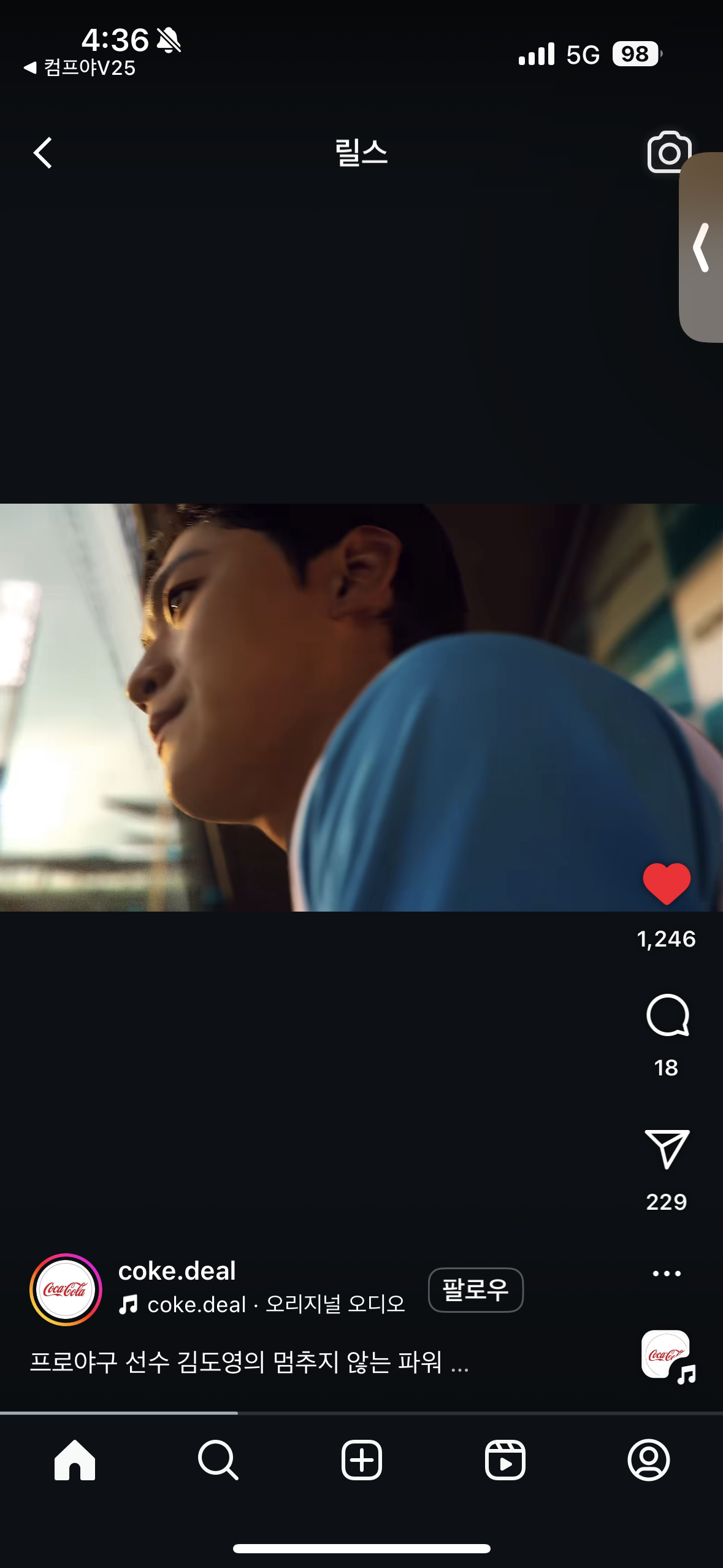The height and width of the screenshot is (1568, 723).
Task: Switch to the Home tab
Action: [75, 1460]
